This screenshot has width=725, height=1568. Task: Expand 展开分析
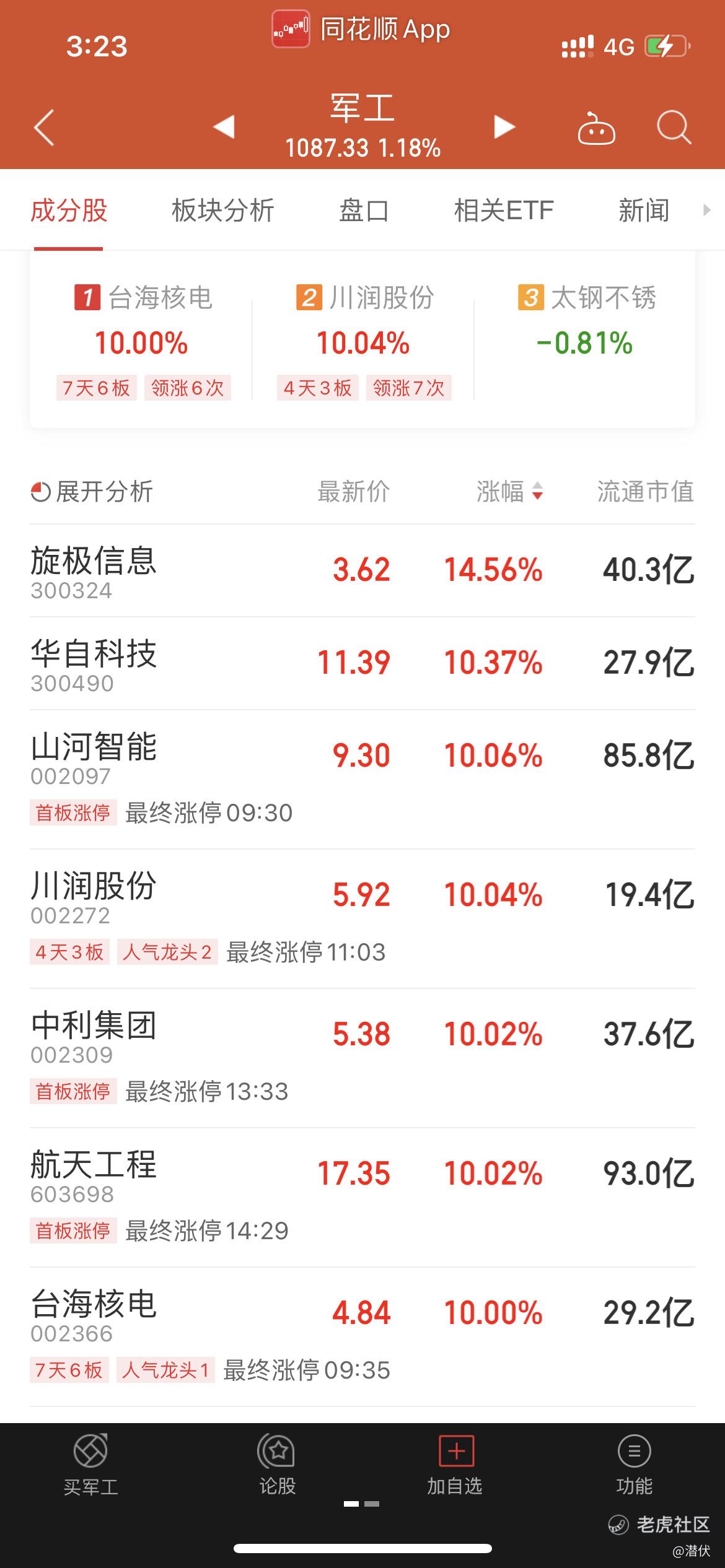(x=92, y=492)
